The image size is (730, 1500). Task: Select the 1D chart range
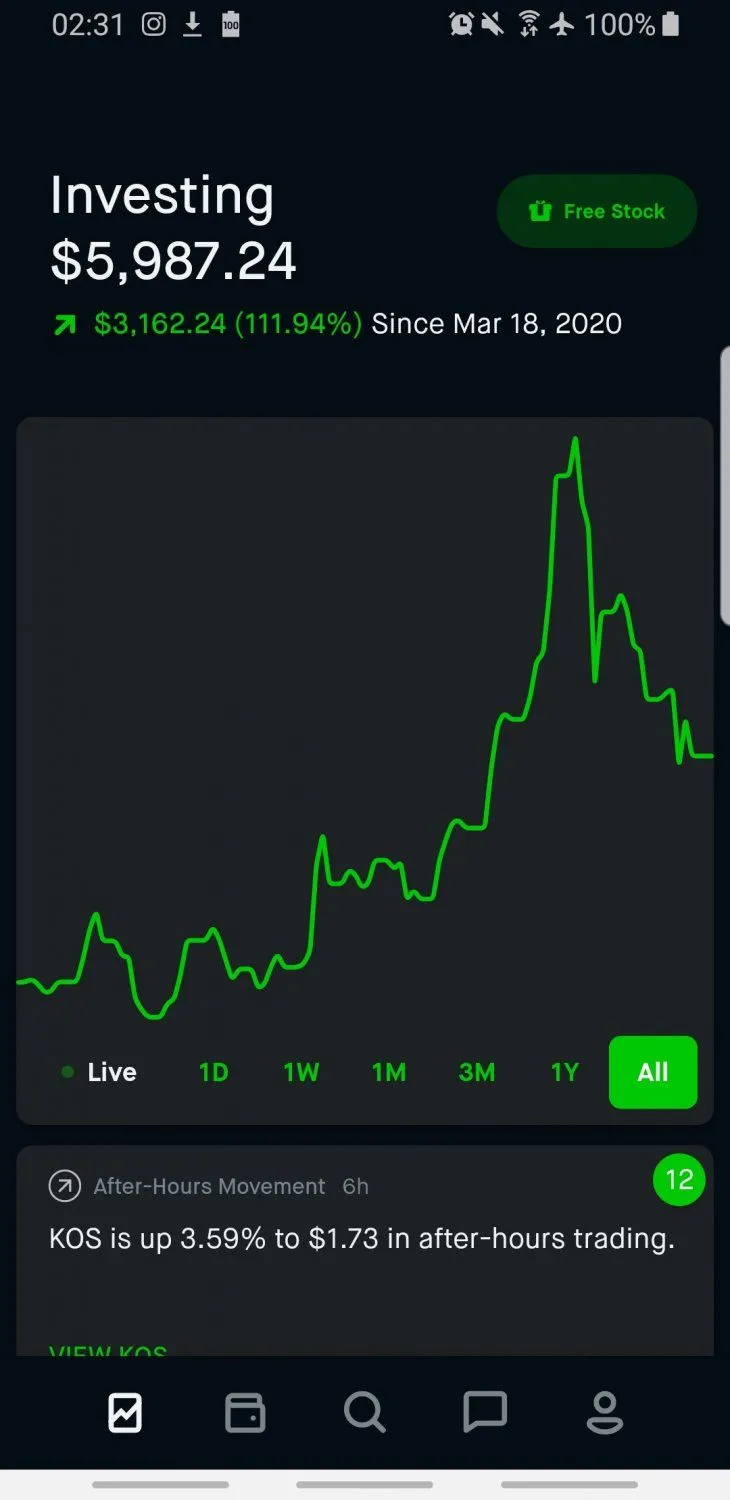[213, 1072]
